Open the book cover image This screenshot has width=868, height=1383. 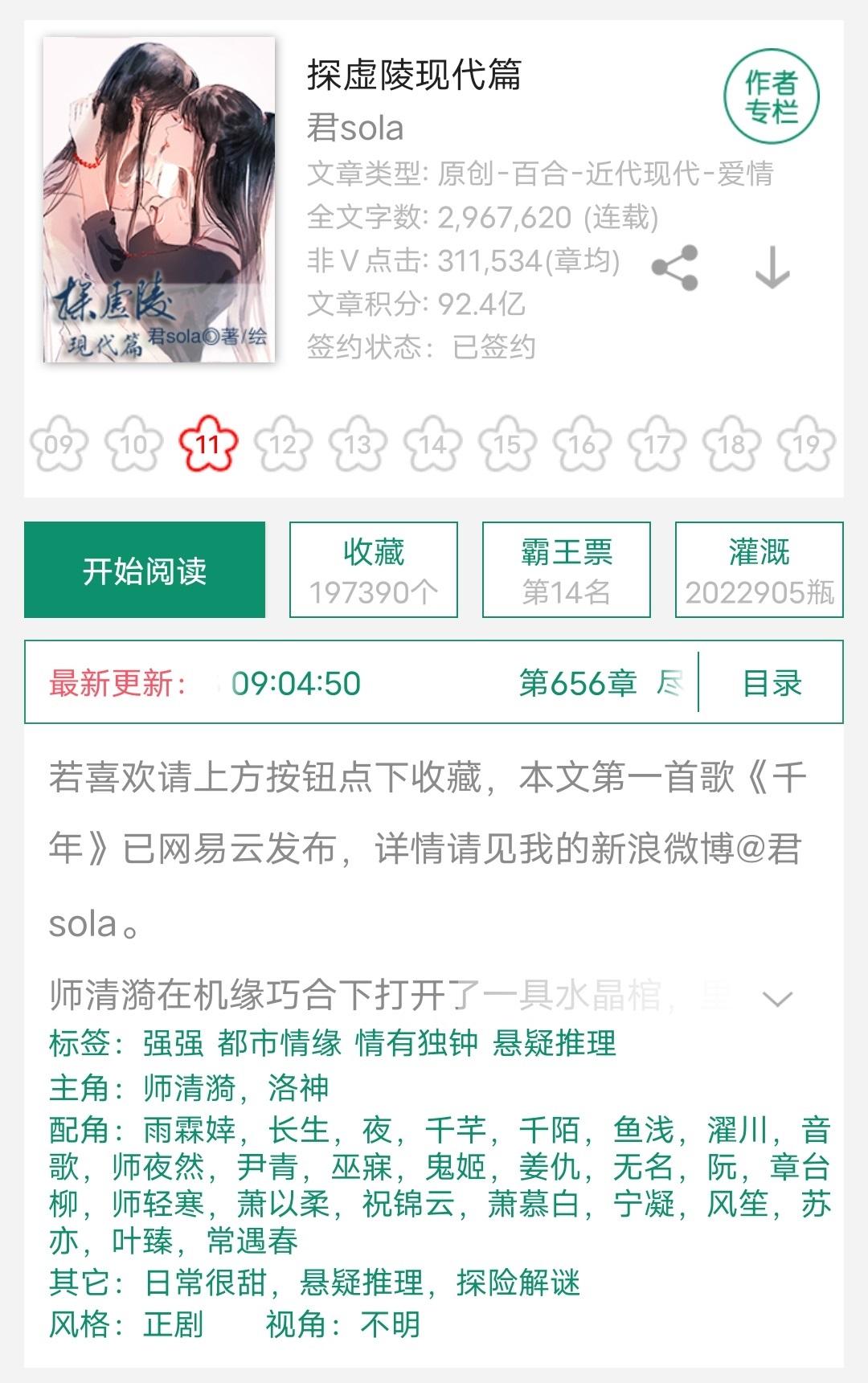(x=159, y=199)
